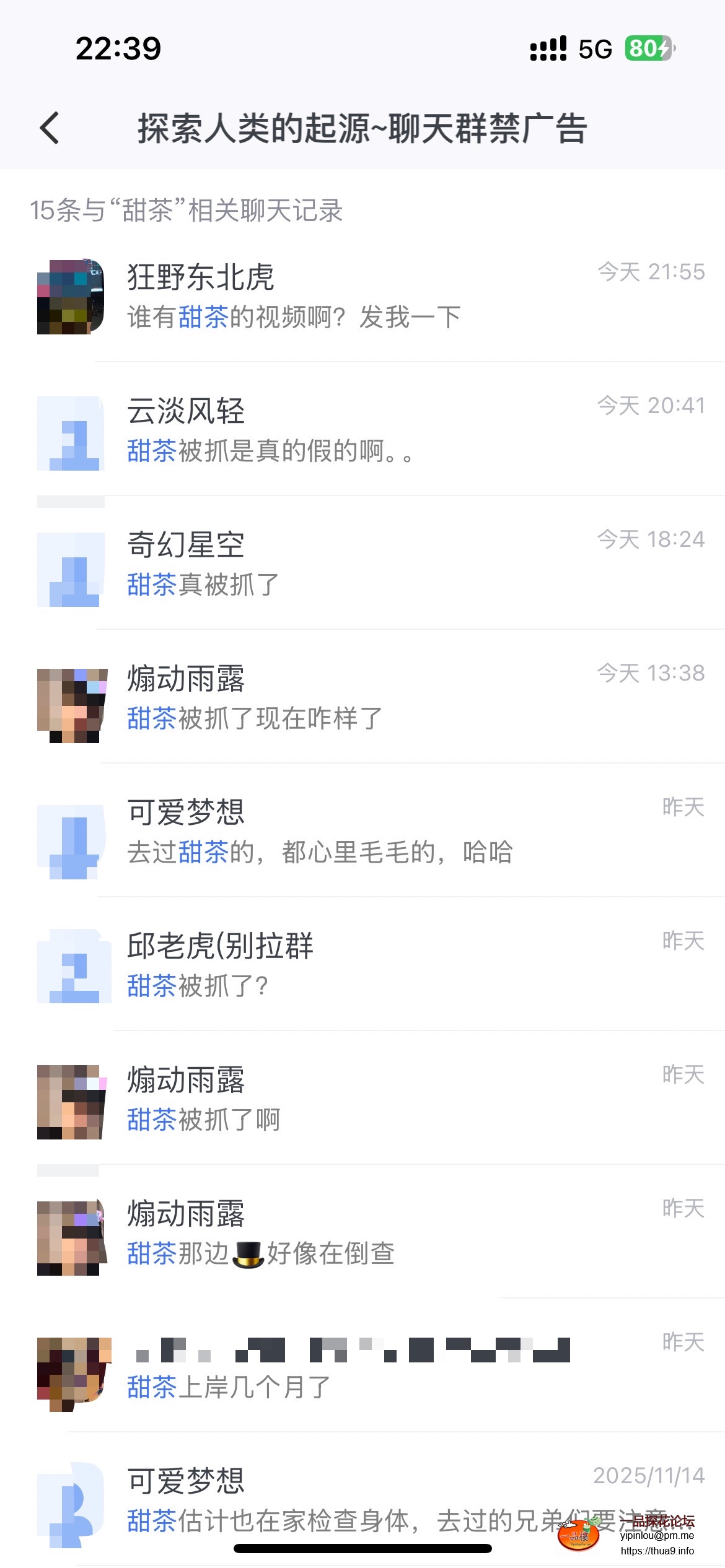Open 狂野东北虎's message from 今天 21:55
This screenshot has height=1568, width=725.
[x=372, y=297]
